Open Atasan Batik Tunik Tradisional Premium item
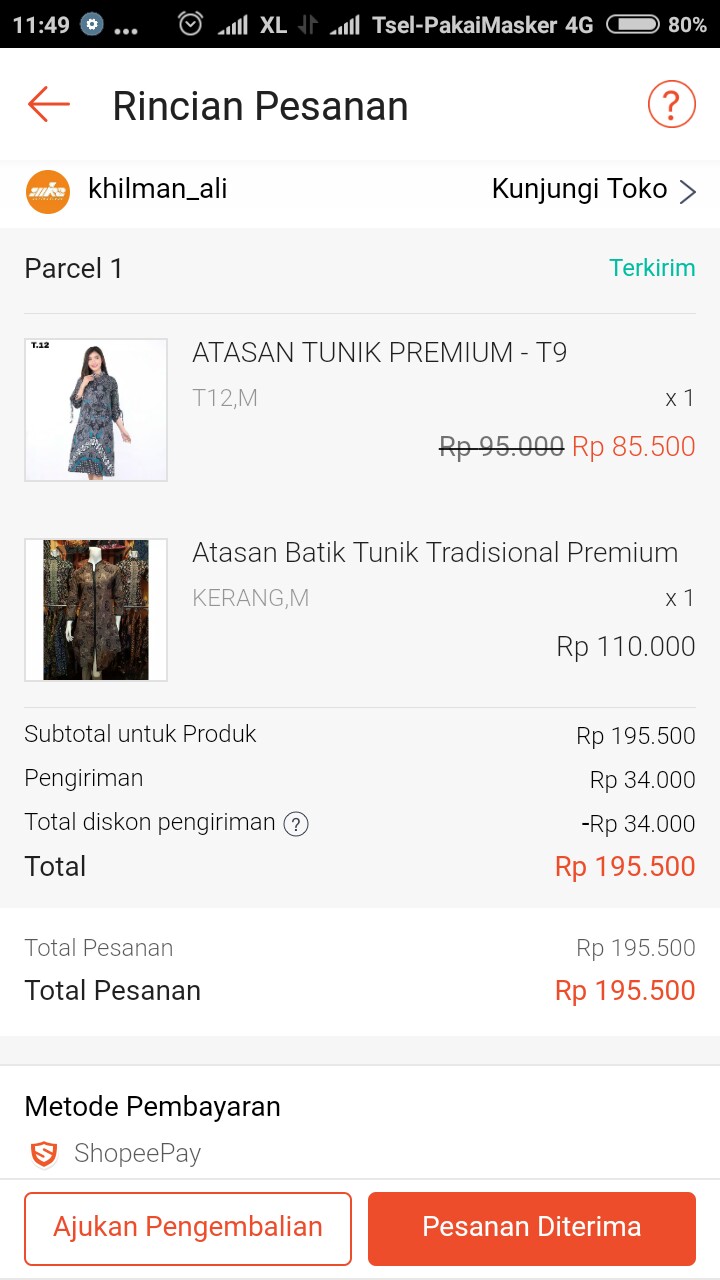 click(x=434, y=552)
